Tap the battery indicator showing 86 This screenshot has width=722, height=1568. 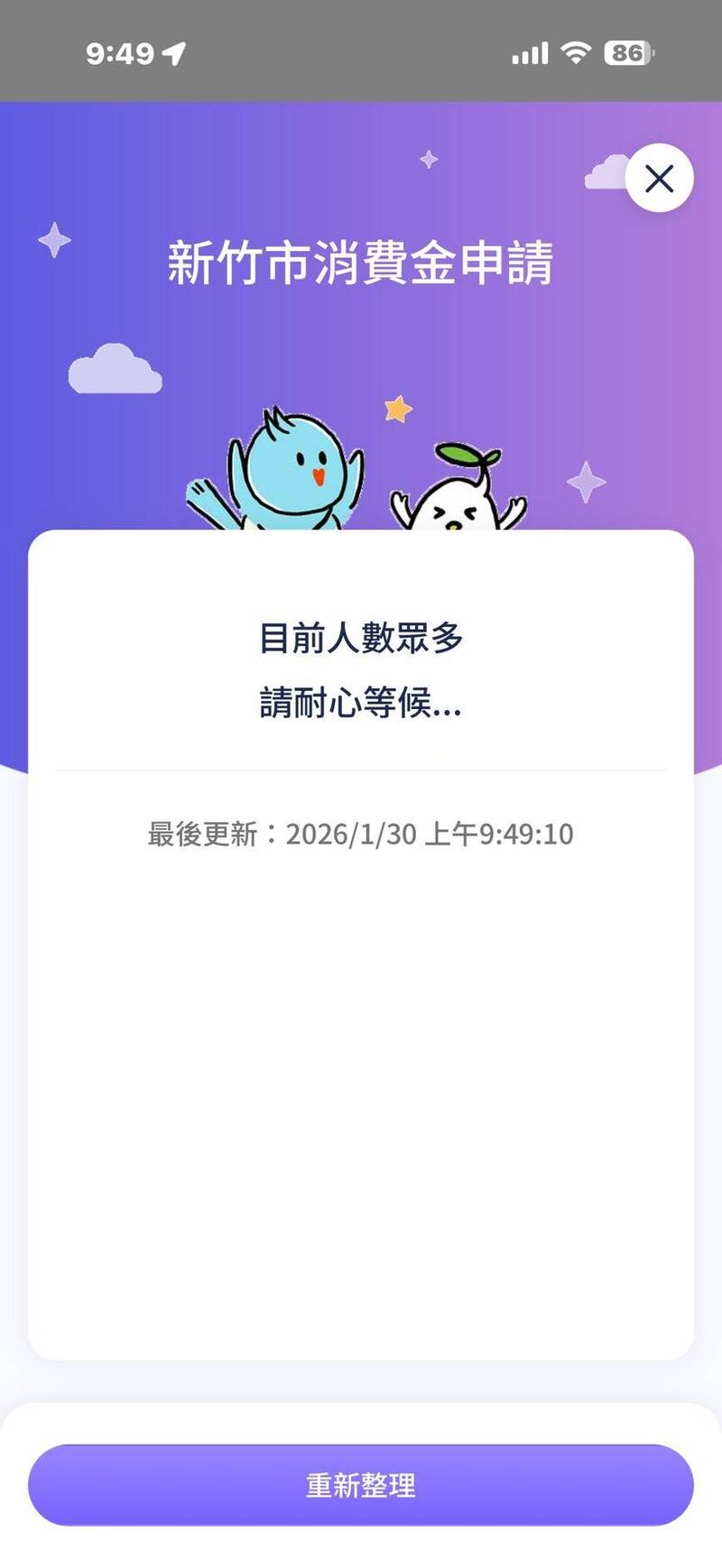[626, 51]
